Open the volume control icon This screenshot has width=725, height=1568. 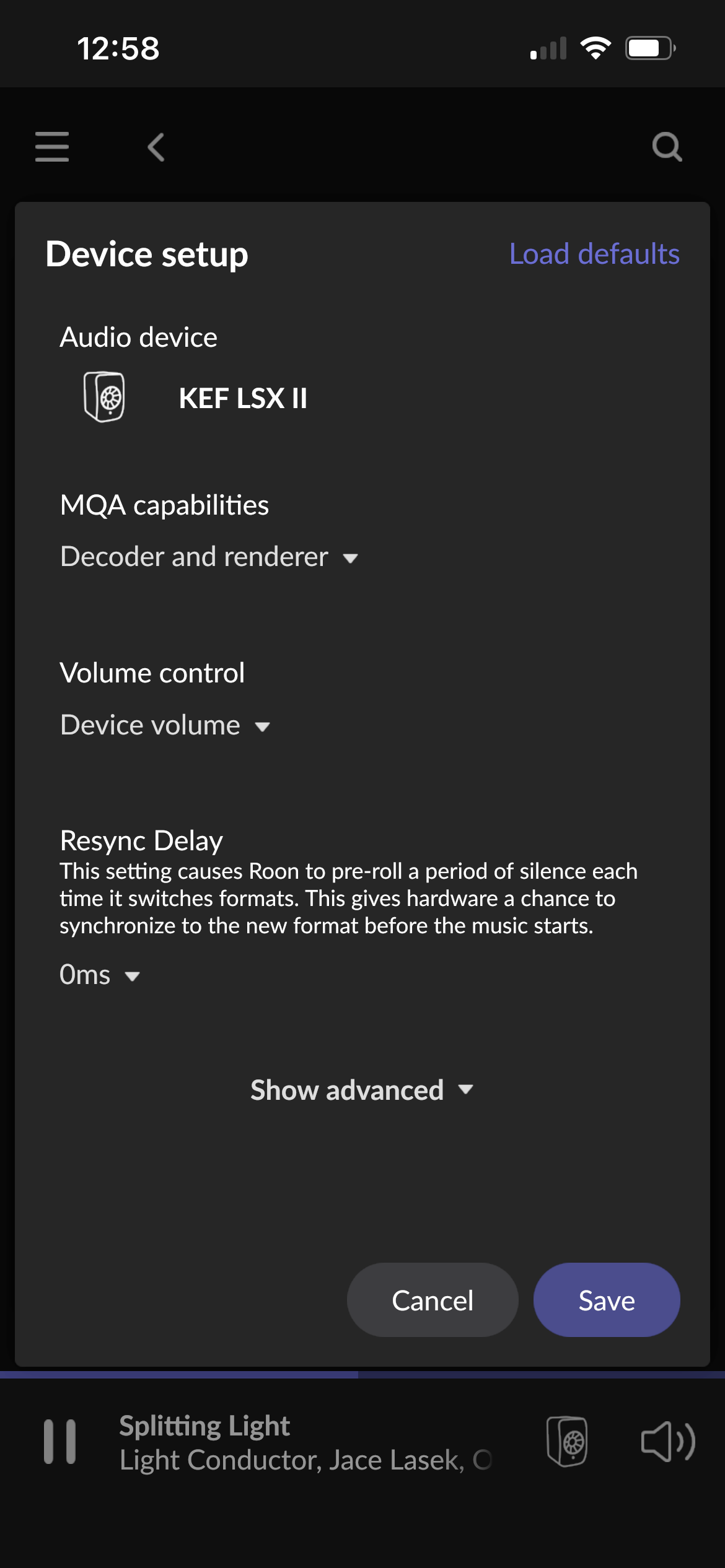click(x=667, y=1442)
